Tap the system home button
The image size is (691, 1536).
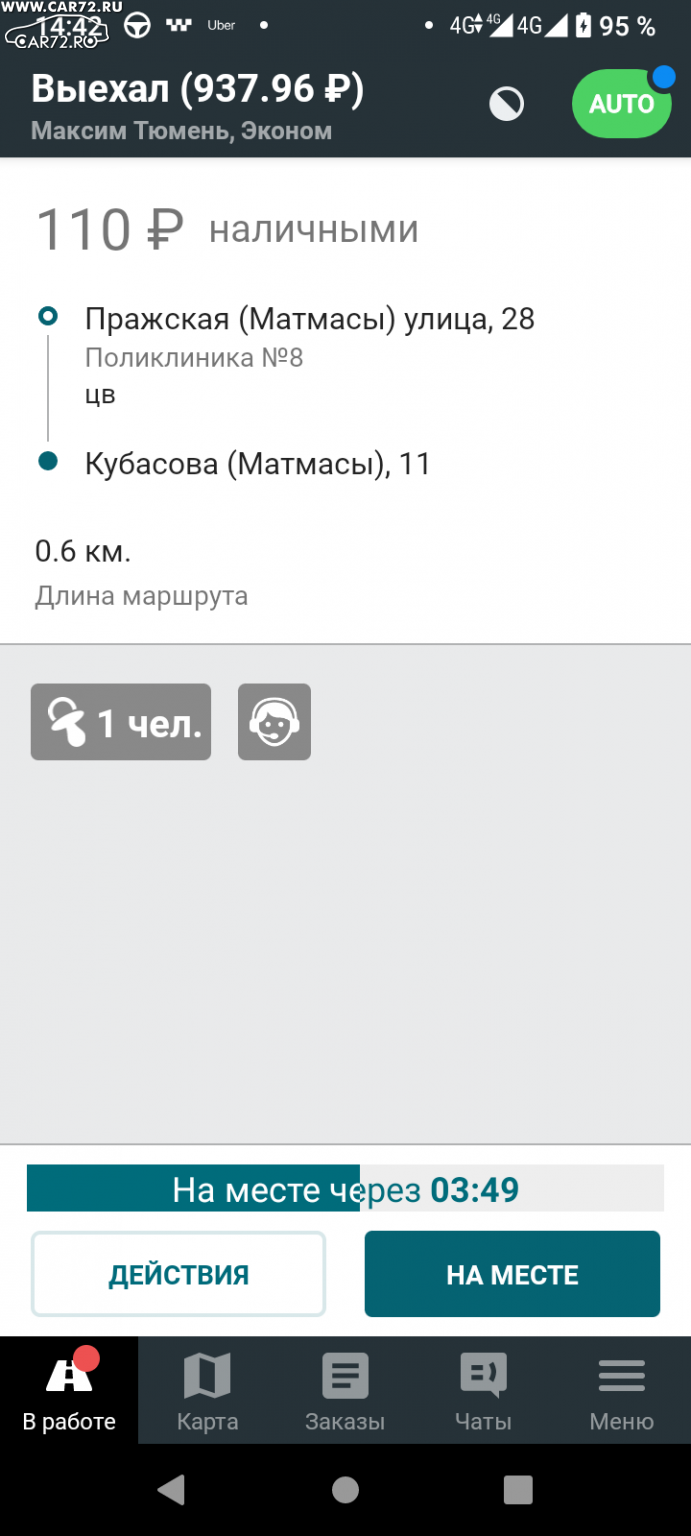pos(345,1490)
